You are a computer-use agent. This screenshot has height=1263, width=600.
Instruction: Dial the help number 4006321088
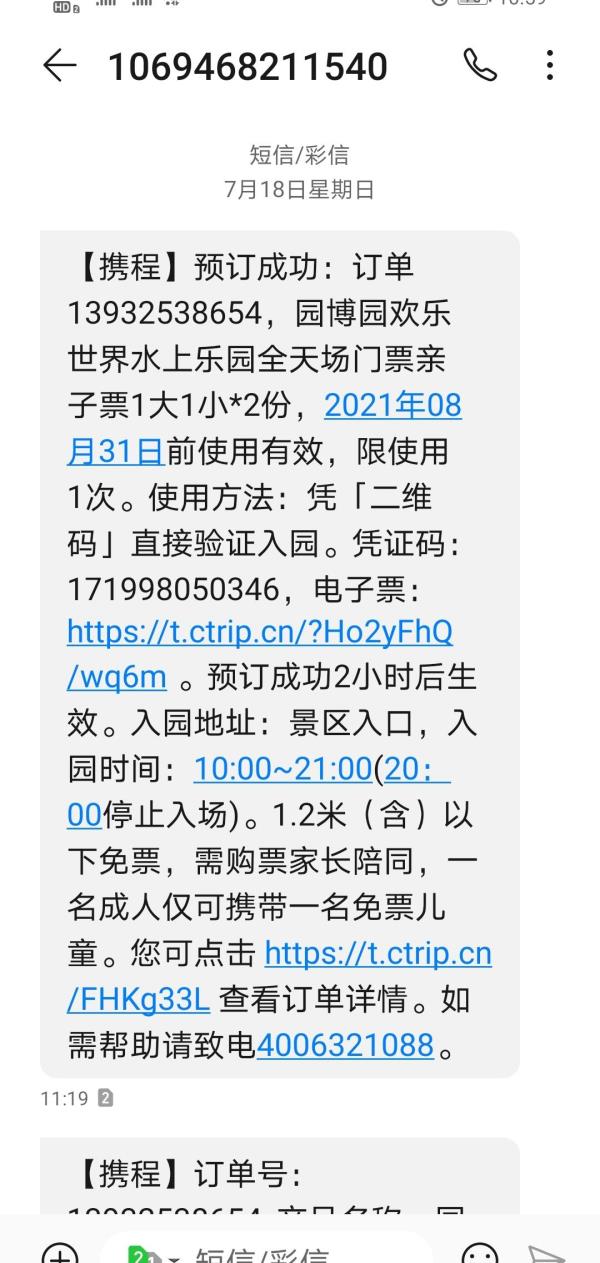click(345, 1045)
